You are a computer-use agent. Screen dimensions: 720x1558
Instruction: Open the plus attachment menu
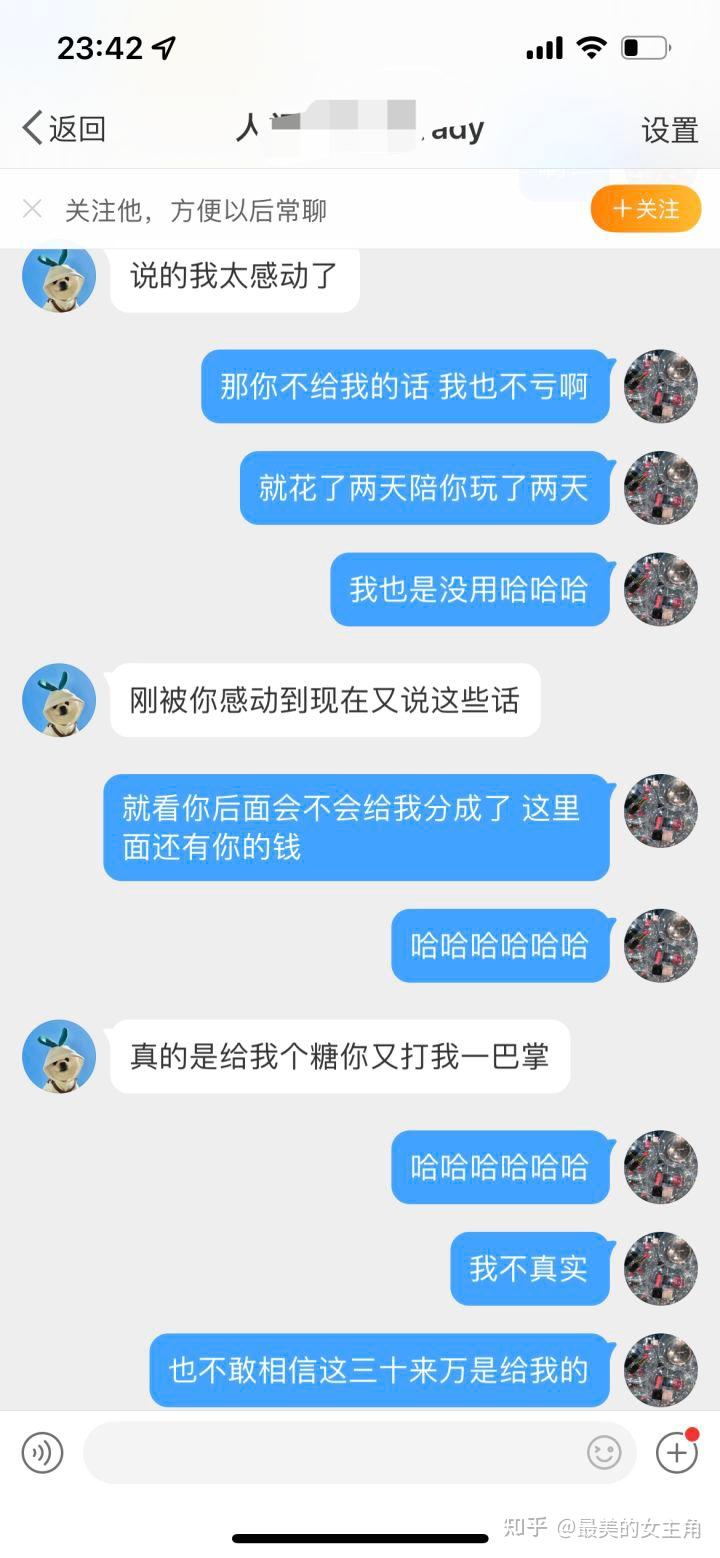click(x=676, y=1452)
